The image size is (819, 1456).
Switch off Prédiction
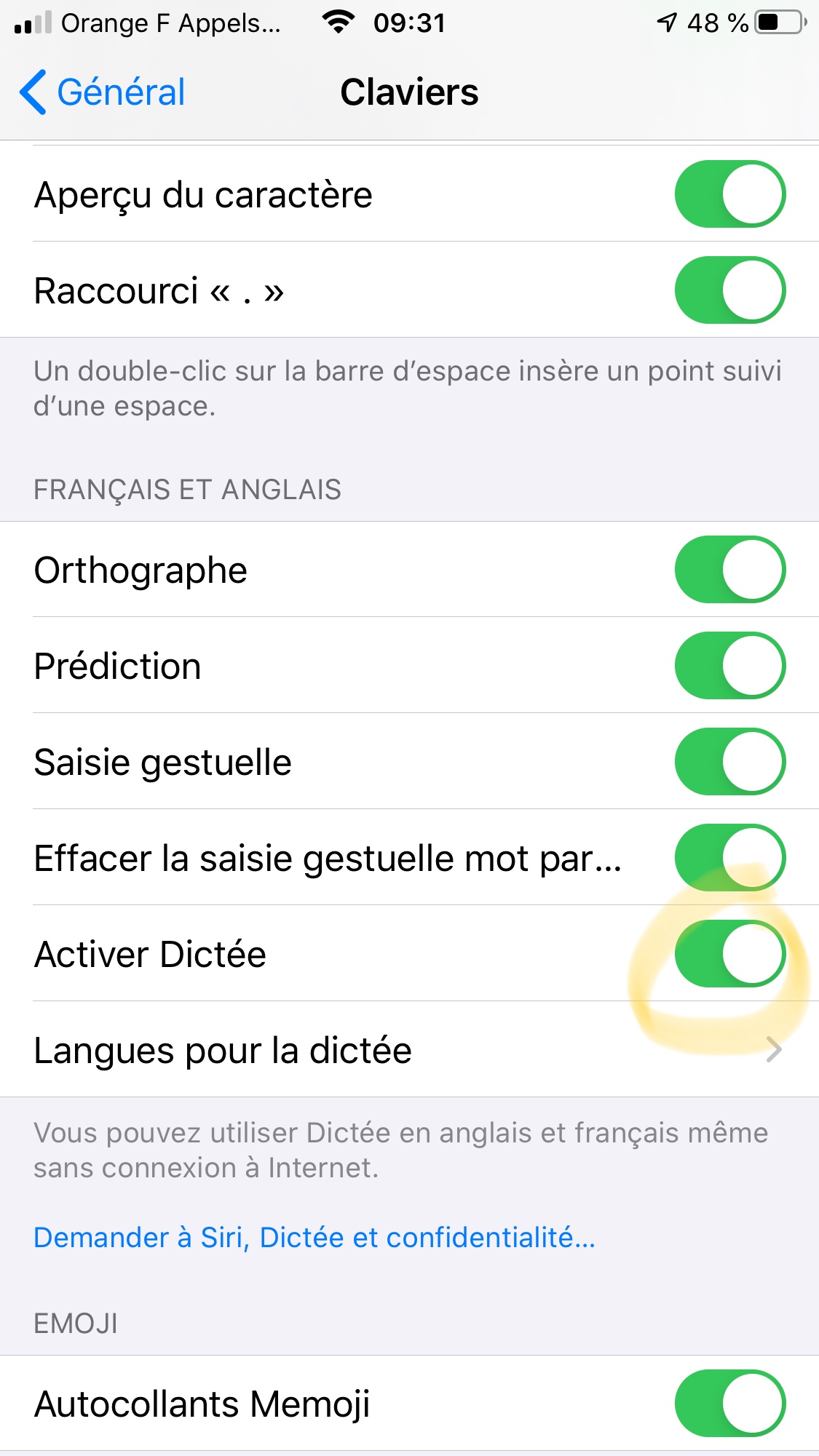729,666
